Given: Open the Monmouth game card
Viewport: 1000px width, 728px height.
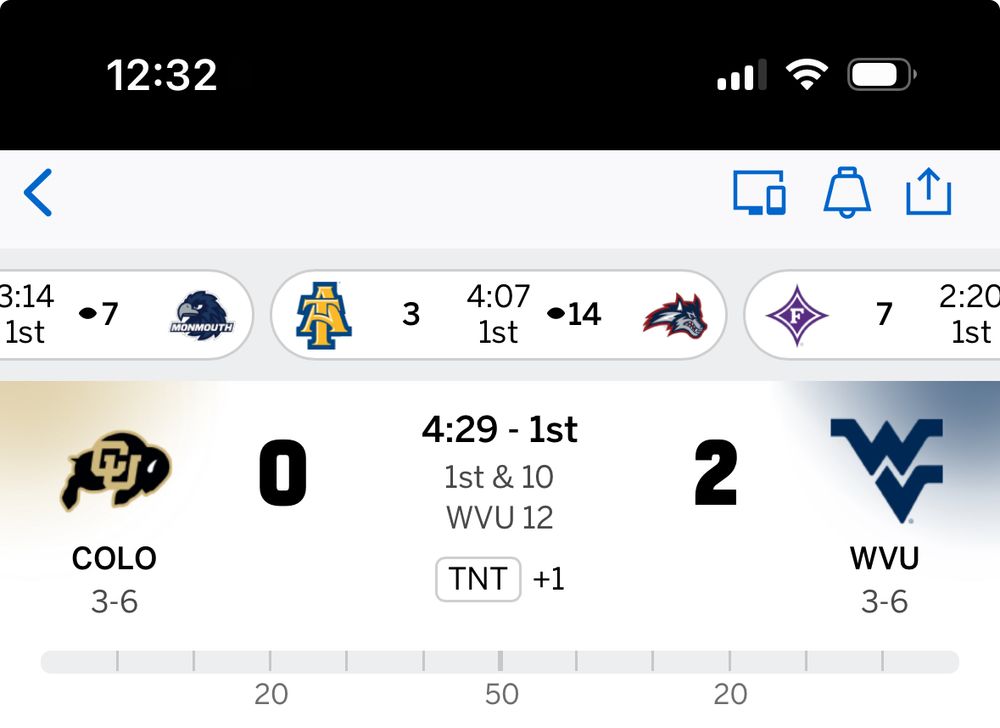Looking at the screenshot, I should point(126,315).
